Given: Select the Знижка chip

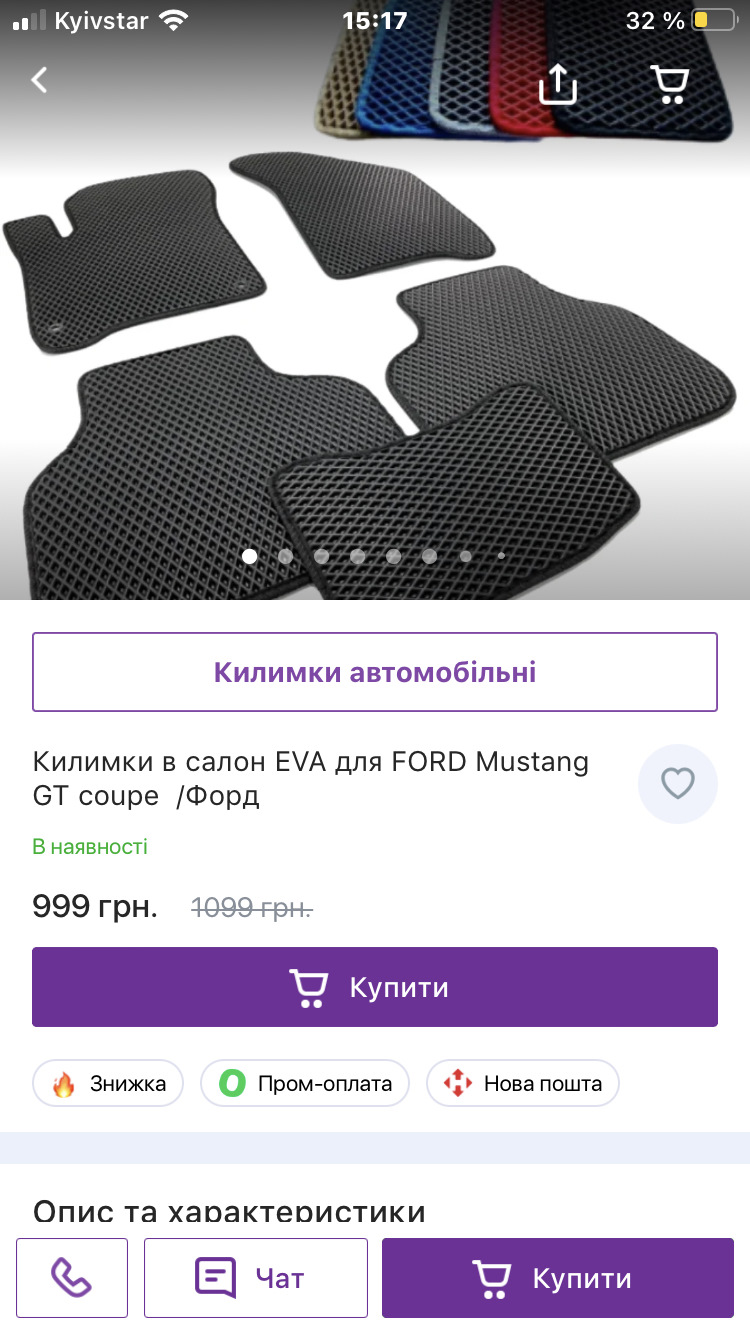Looking at the screenshot, I should (108, 1083).
